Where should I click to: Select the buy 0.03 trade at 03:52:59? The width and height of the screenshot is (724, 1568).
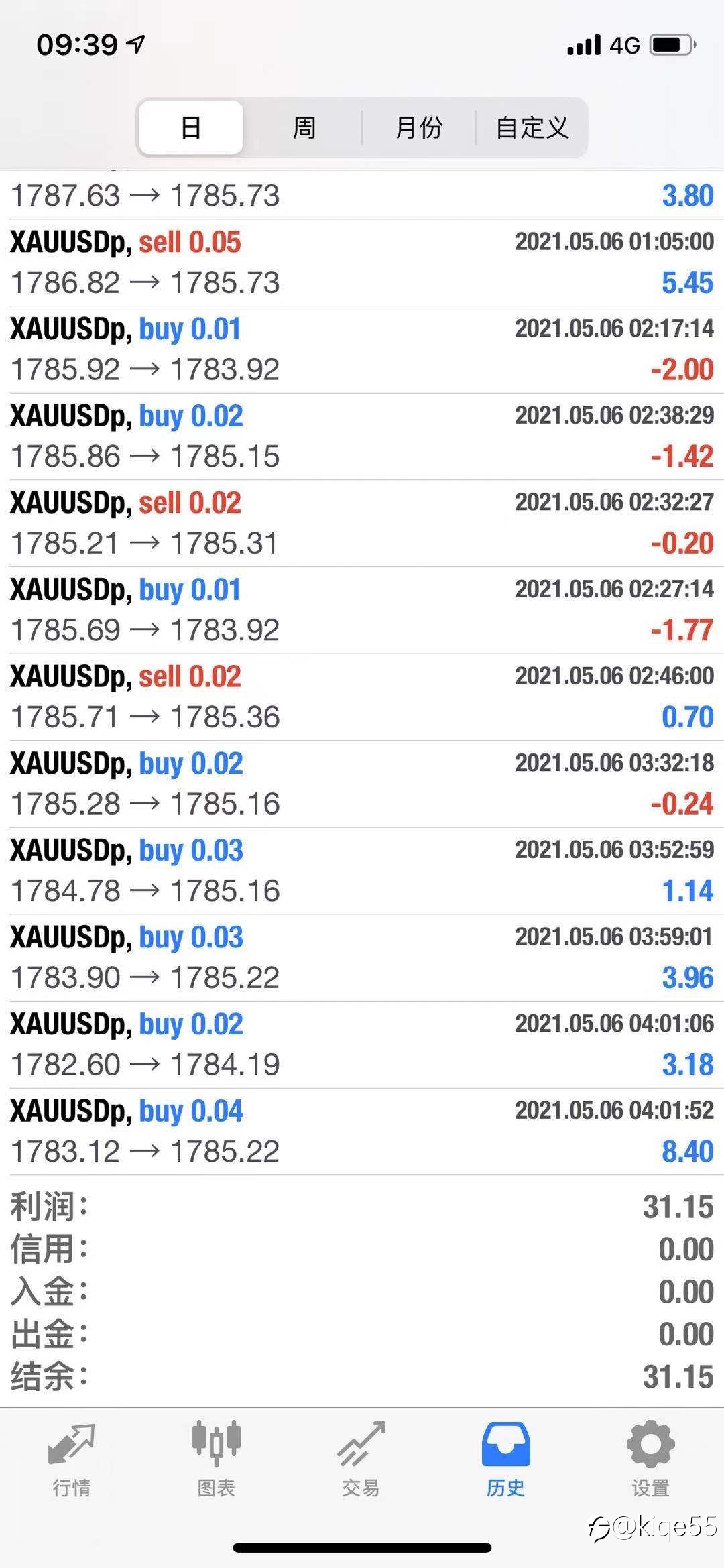[362, 871]
